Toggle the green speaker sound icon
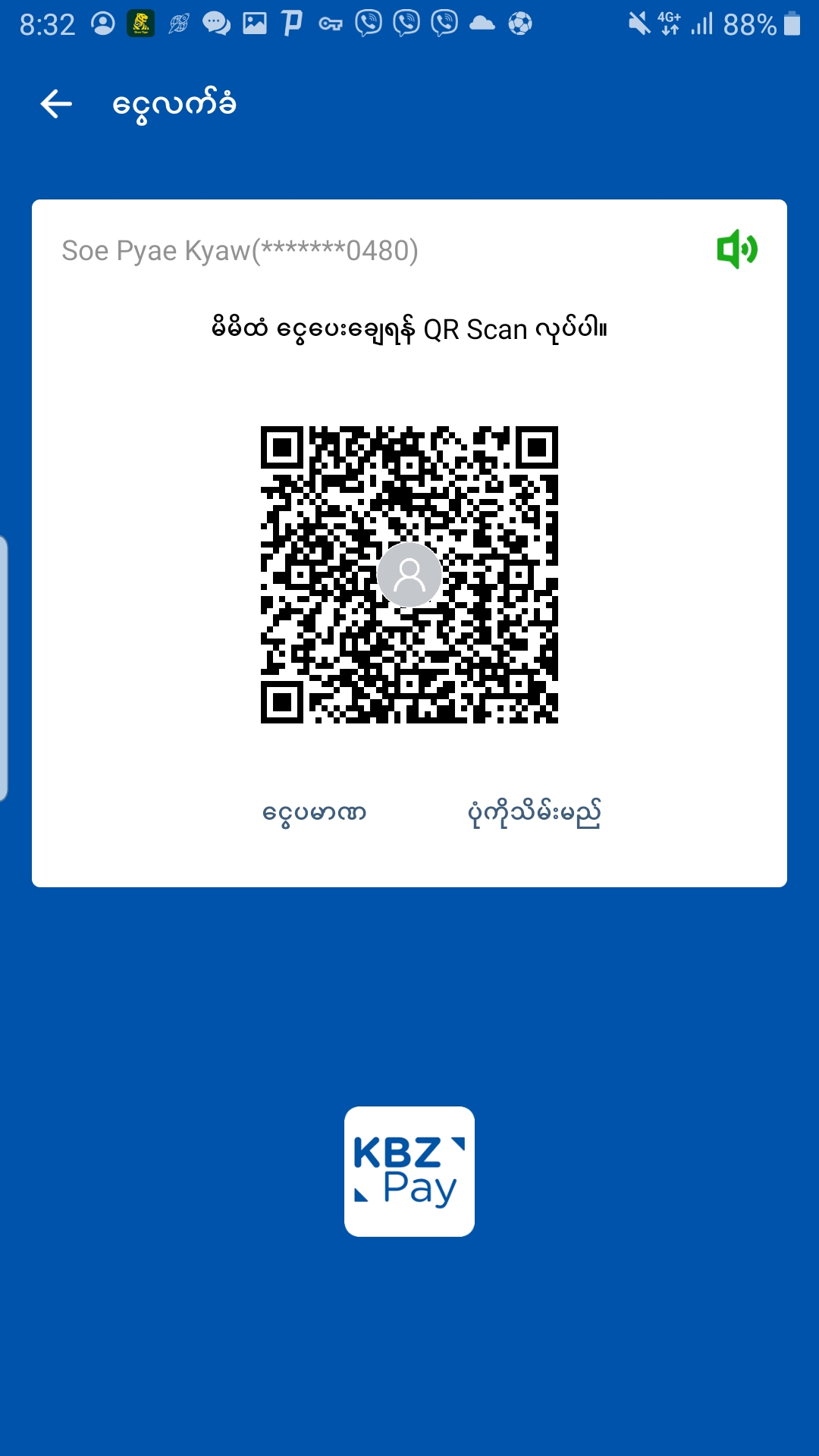The width and height of the screenshot is (819, 1456). click(737, 249)
